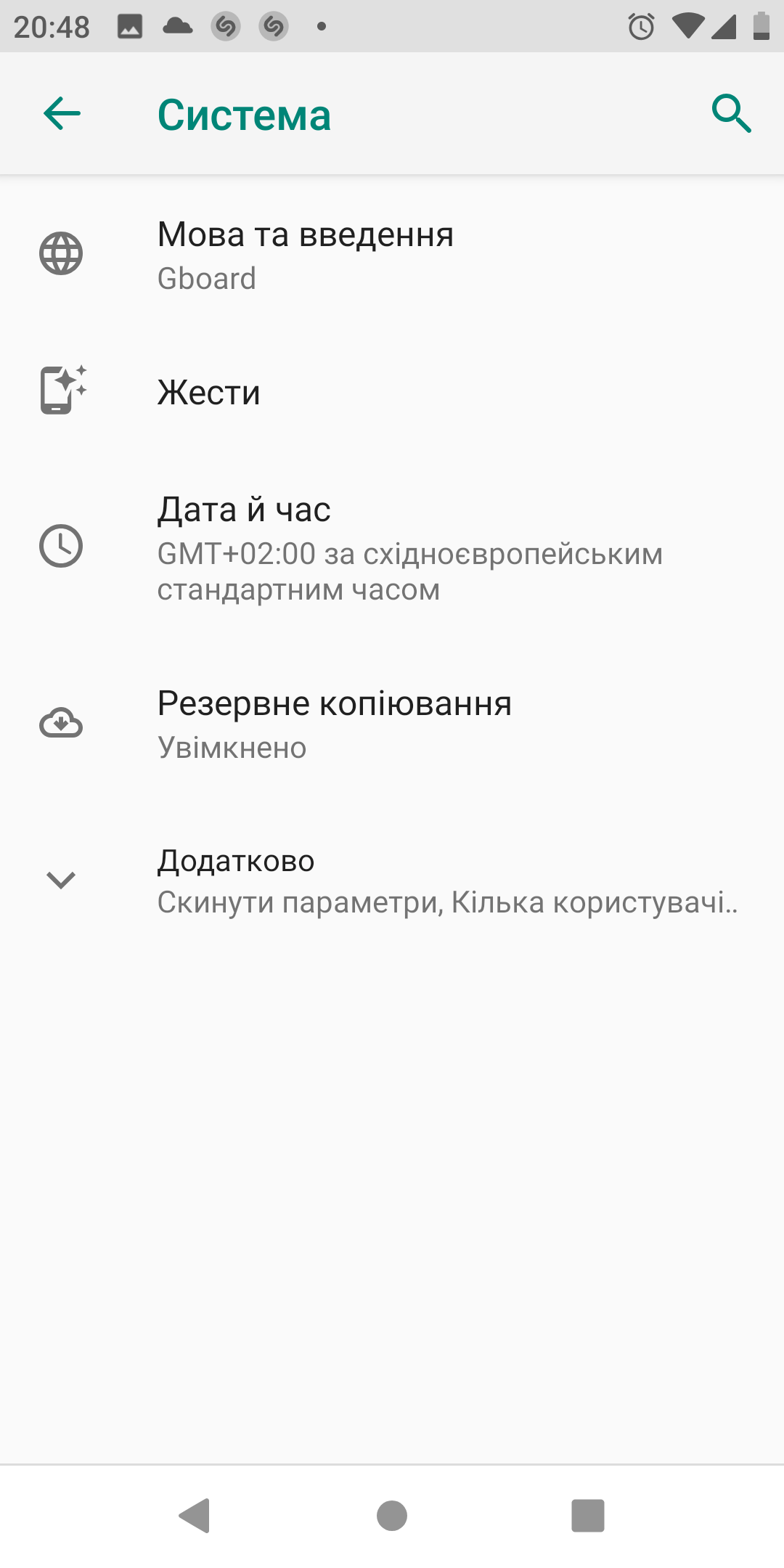Open Мова та введення settings
Viewport: 784px width, 1568px height.
pos(392,254)
